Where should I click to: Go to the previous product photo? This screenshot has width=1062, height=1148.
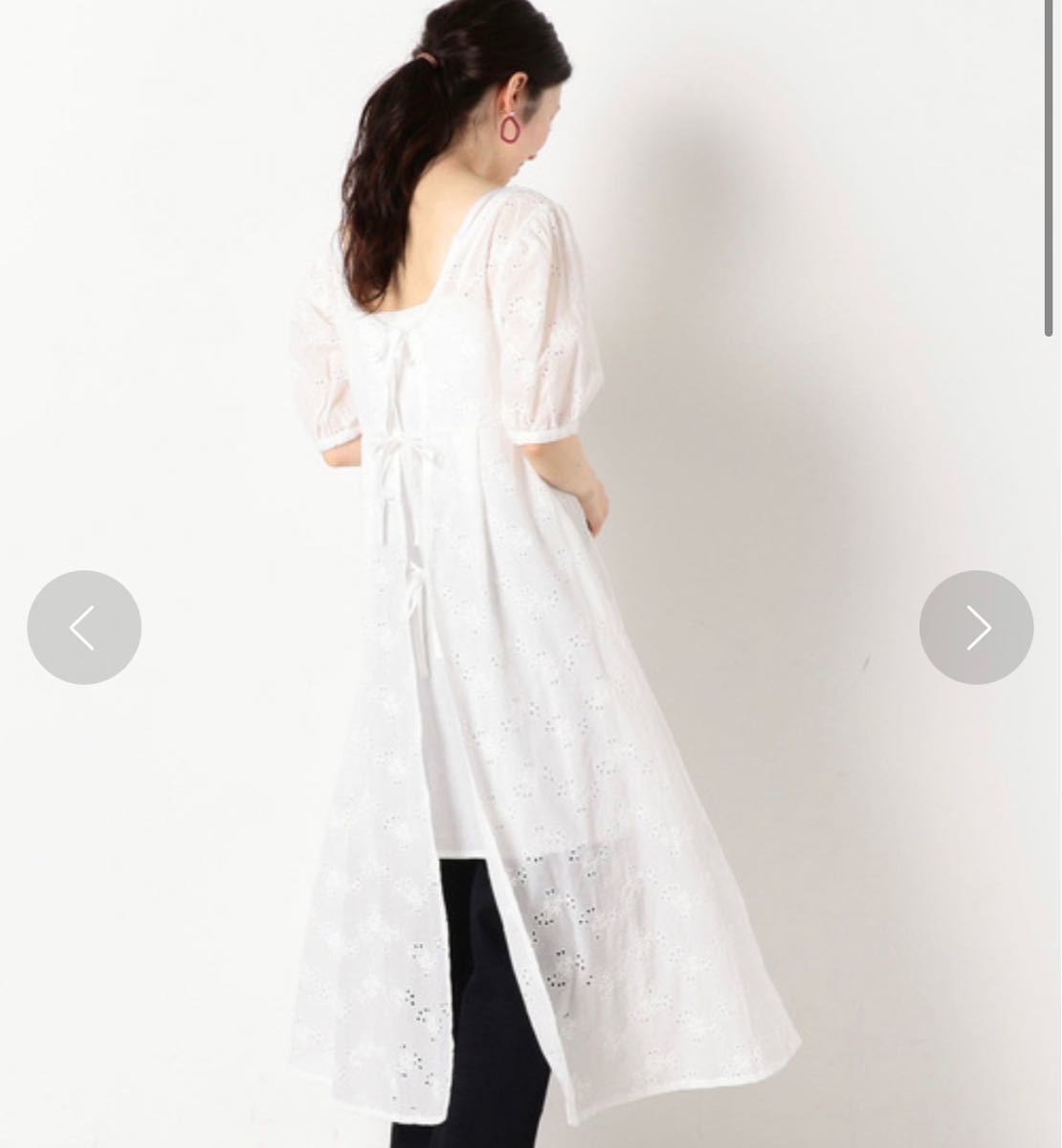pyautogui.click(x=84, y=628)
